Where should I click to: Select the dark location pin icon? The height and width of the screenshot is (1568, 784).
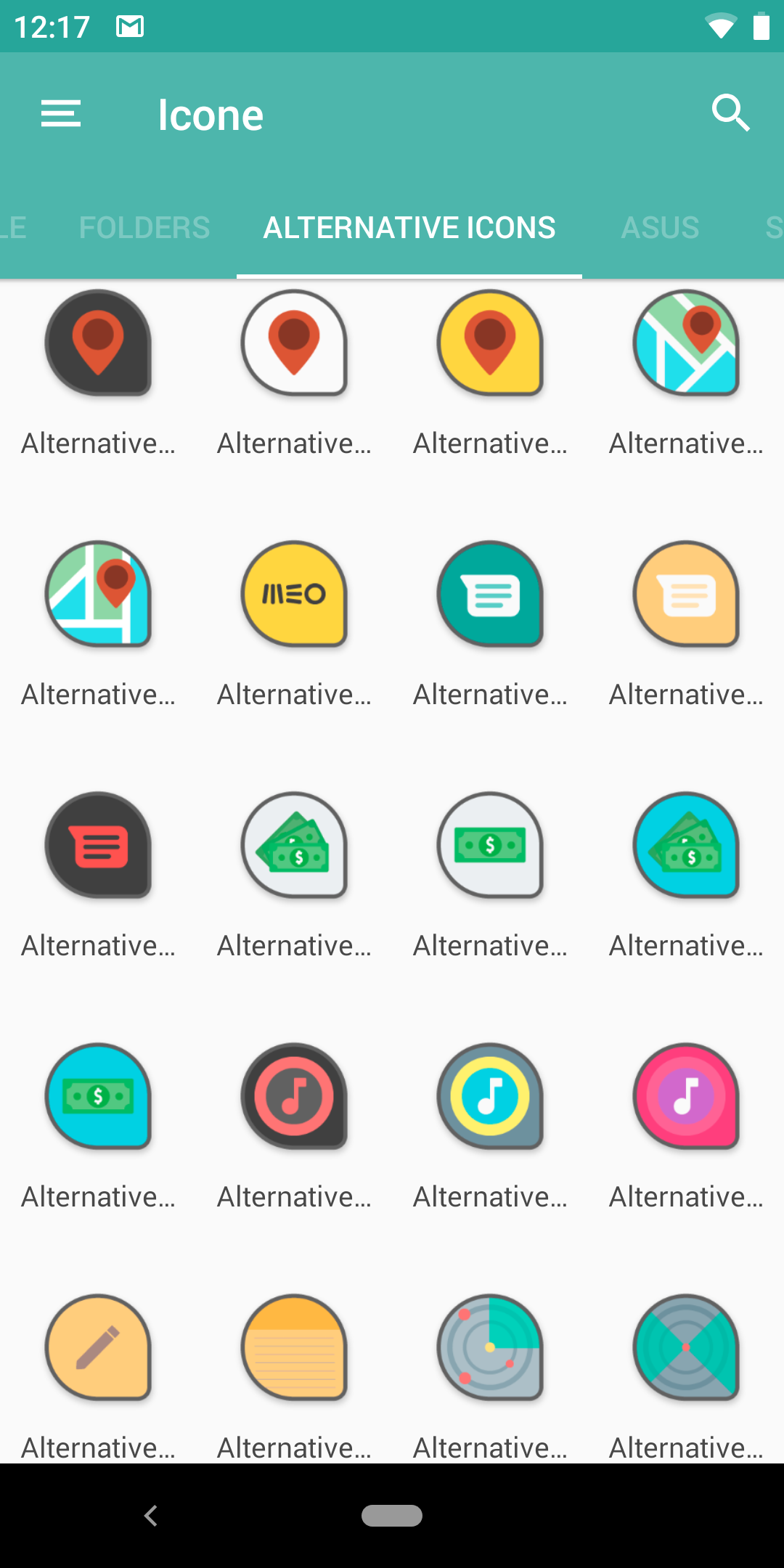pyautogui.click(x=98, y=343)
